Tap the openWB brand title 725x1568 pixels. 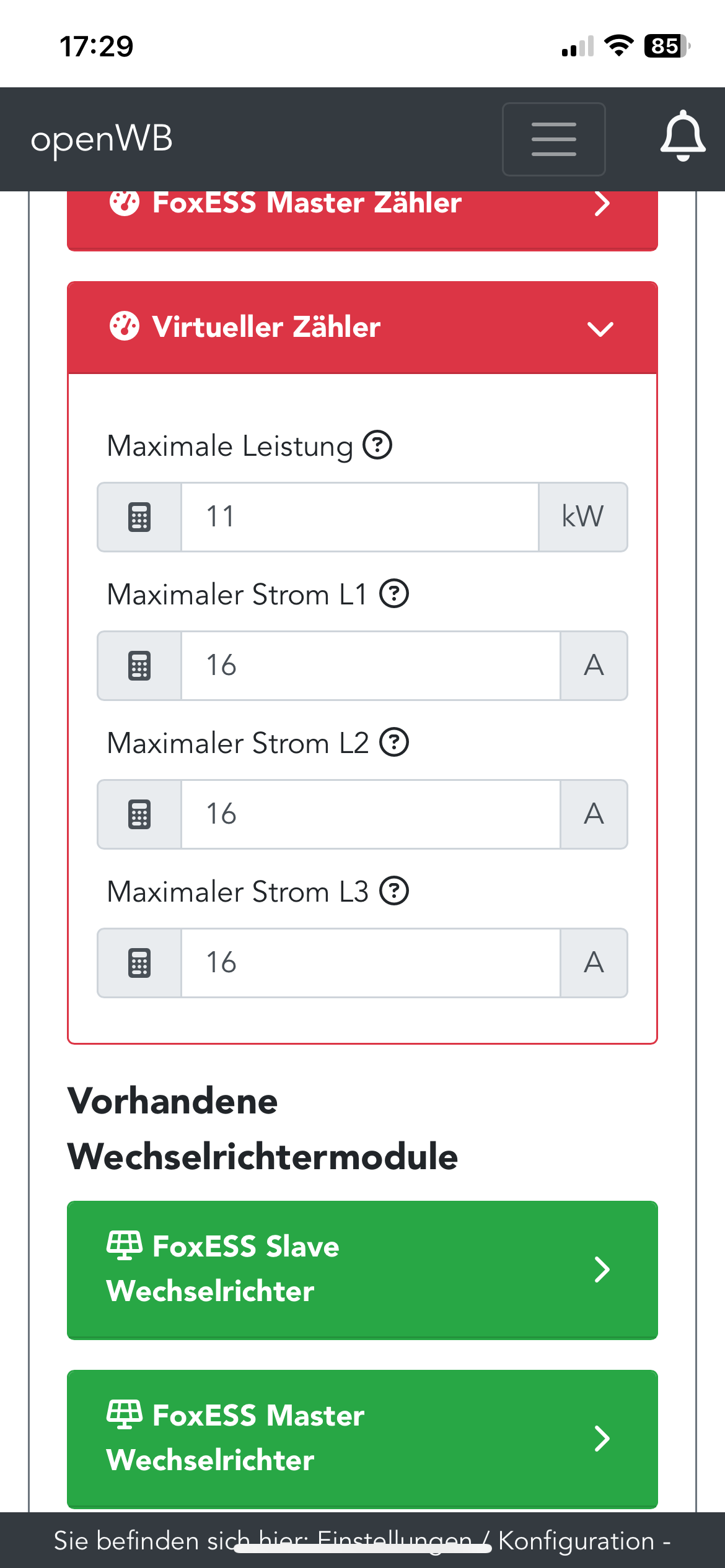tap(102, 139)
